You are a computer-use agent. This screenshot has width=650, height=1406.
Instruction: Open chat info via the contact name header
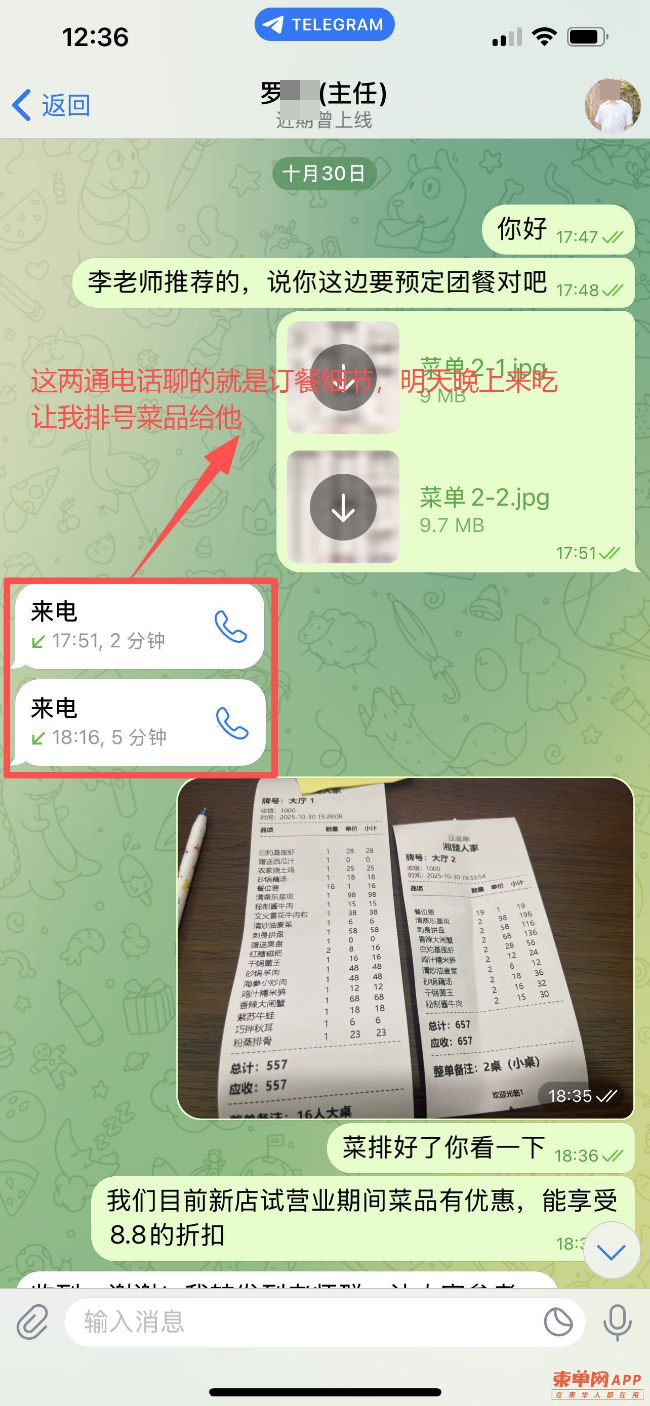coord(325,104)
